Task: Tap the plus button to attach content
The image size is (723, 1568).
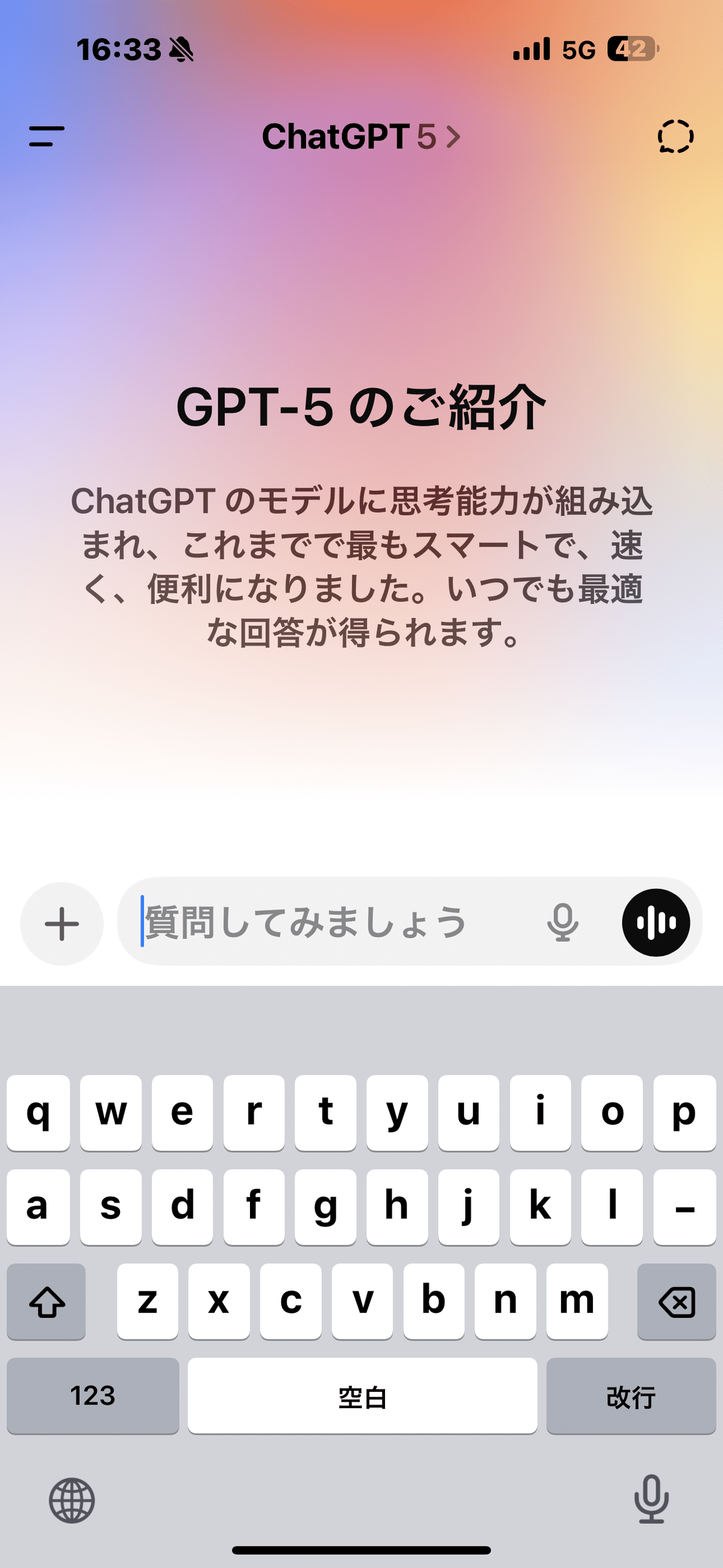Action: click(61, 923)
